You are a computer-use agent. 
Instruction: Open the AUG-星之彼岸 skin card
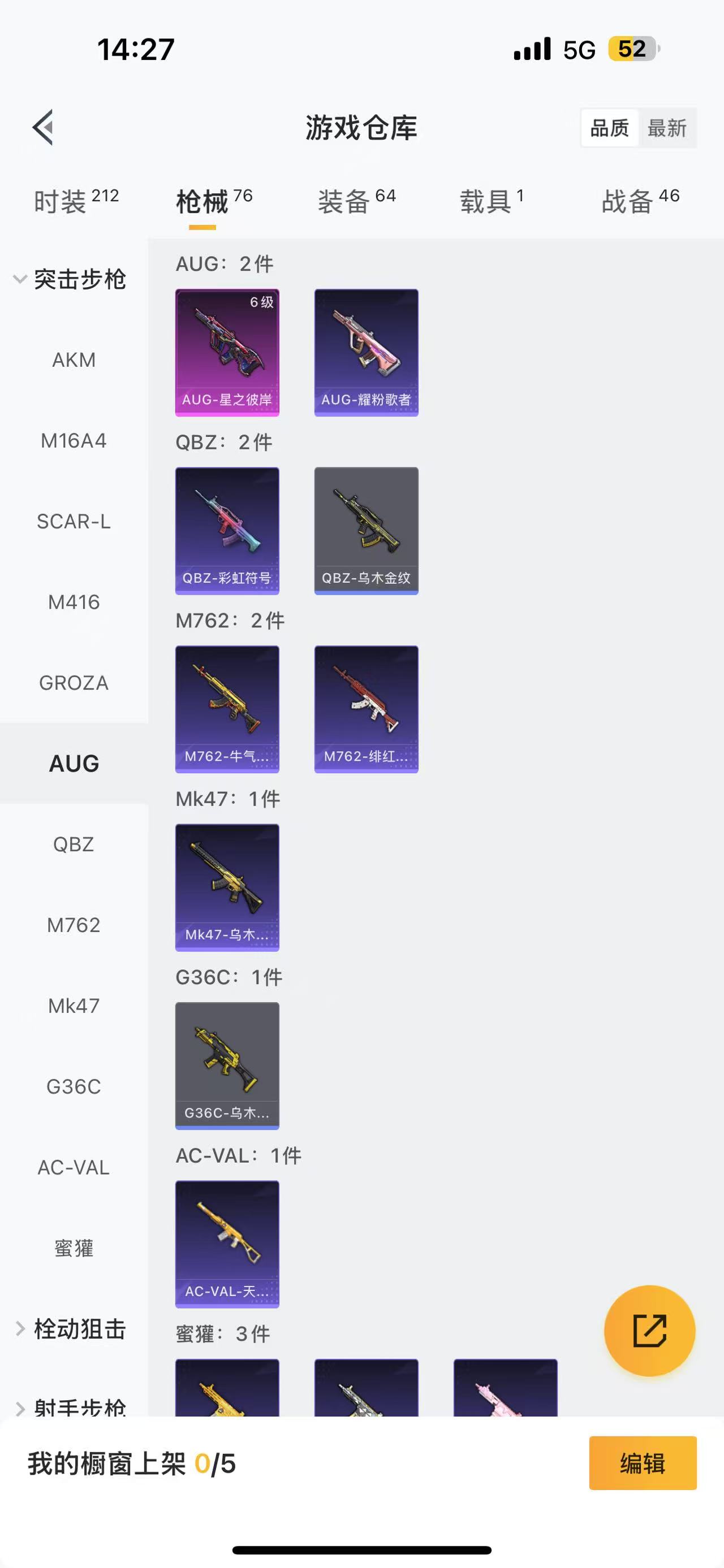pos(227,353)
